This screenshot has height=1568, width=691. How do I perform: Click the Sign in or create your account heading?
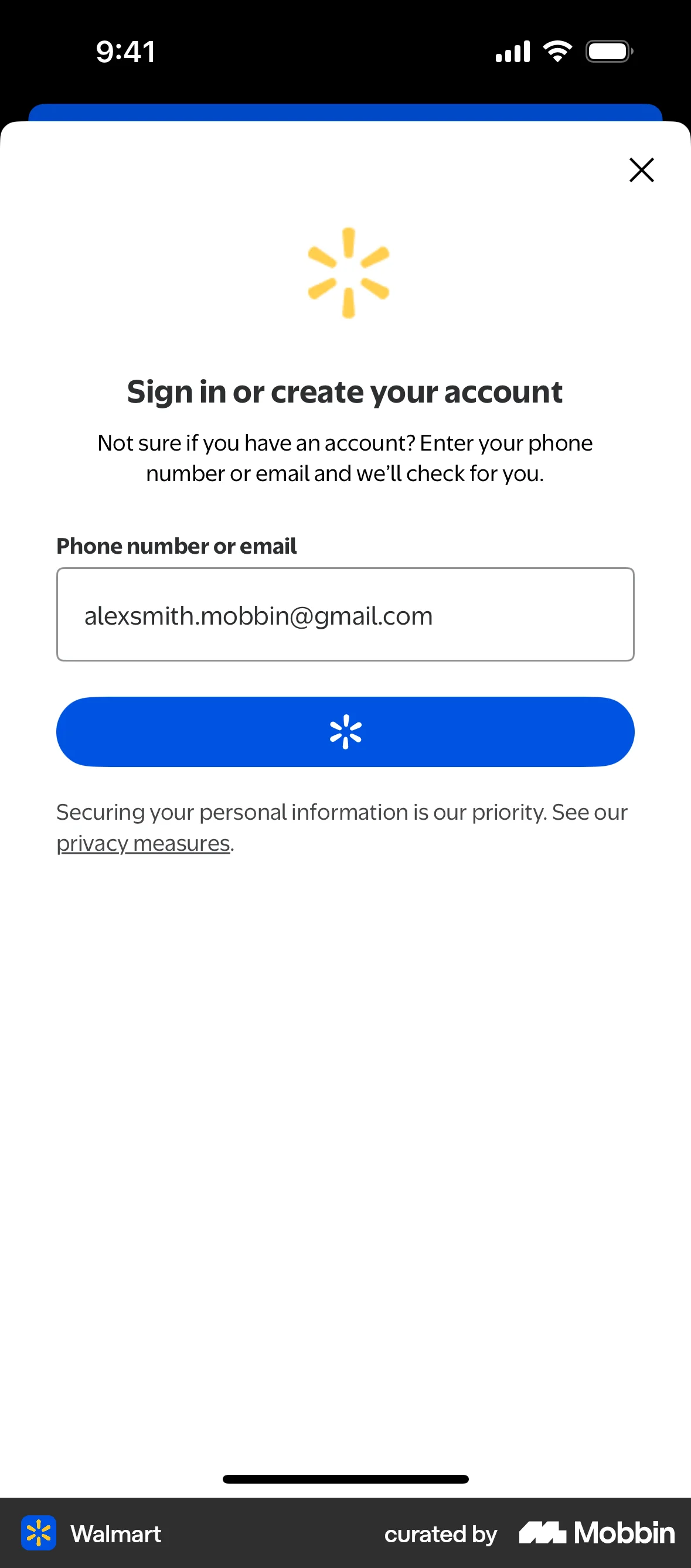click(x=345, y=392)
